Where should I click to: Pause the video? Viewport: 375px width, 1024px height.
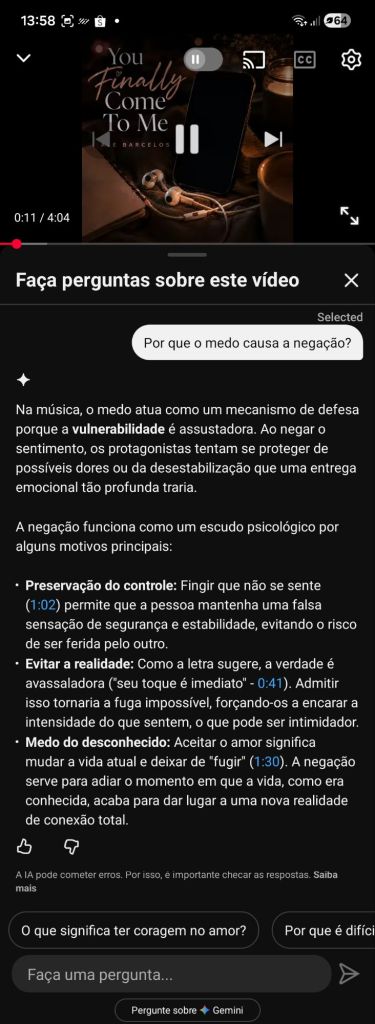click(187, 139)
